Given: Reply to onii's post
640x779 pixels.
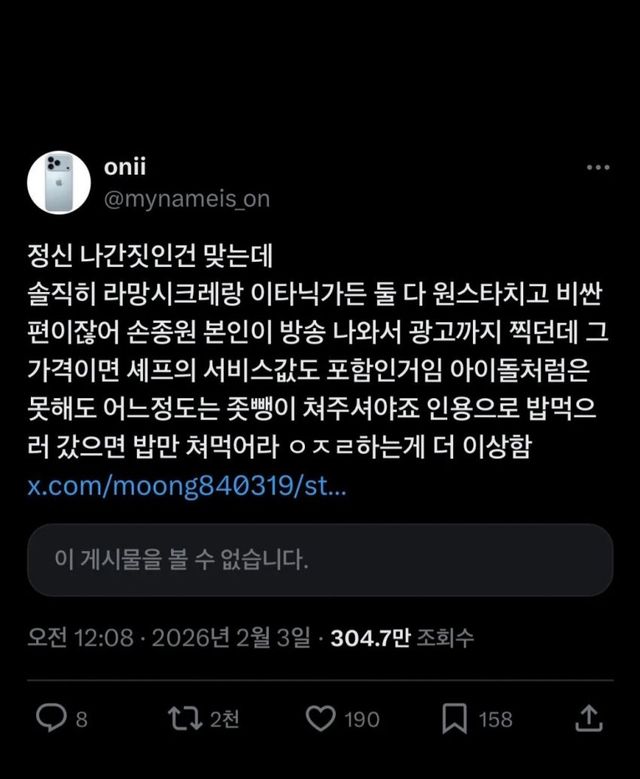Looking at the screenshot, I should (50, 717).
